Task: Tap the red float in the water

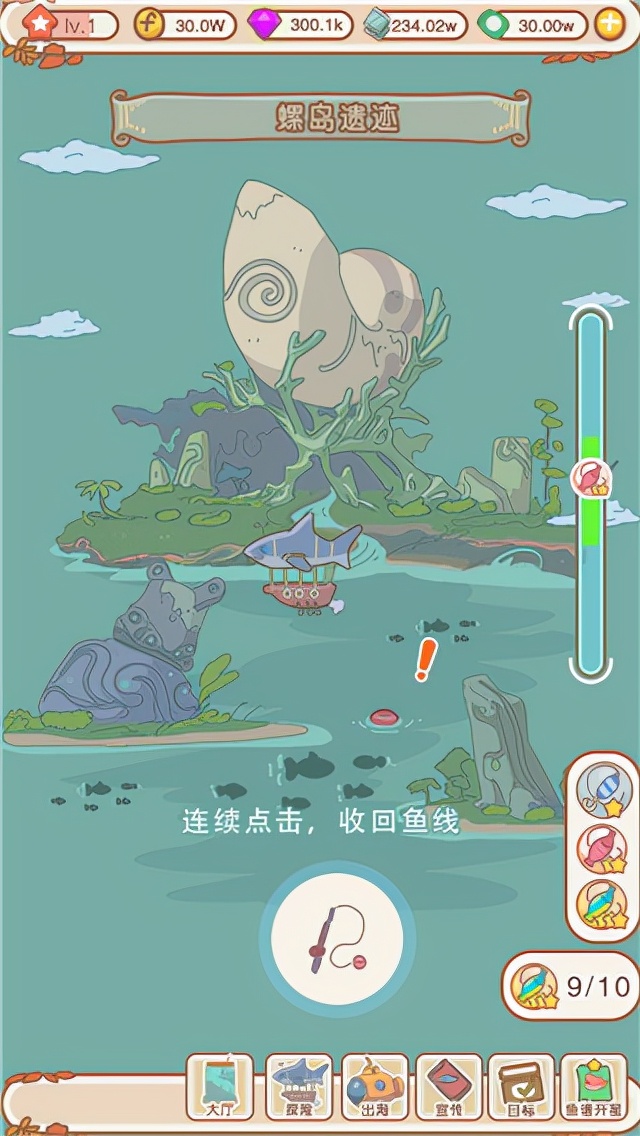Action: tap(384, 717)
